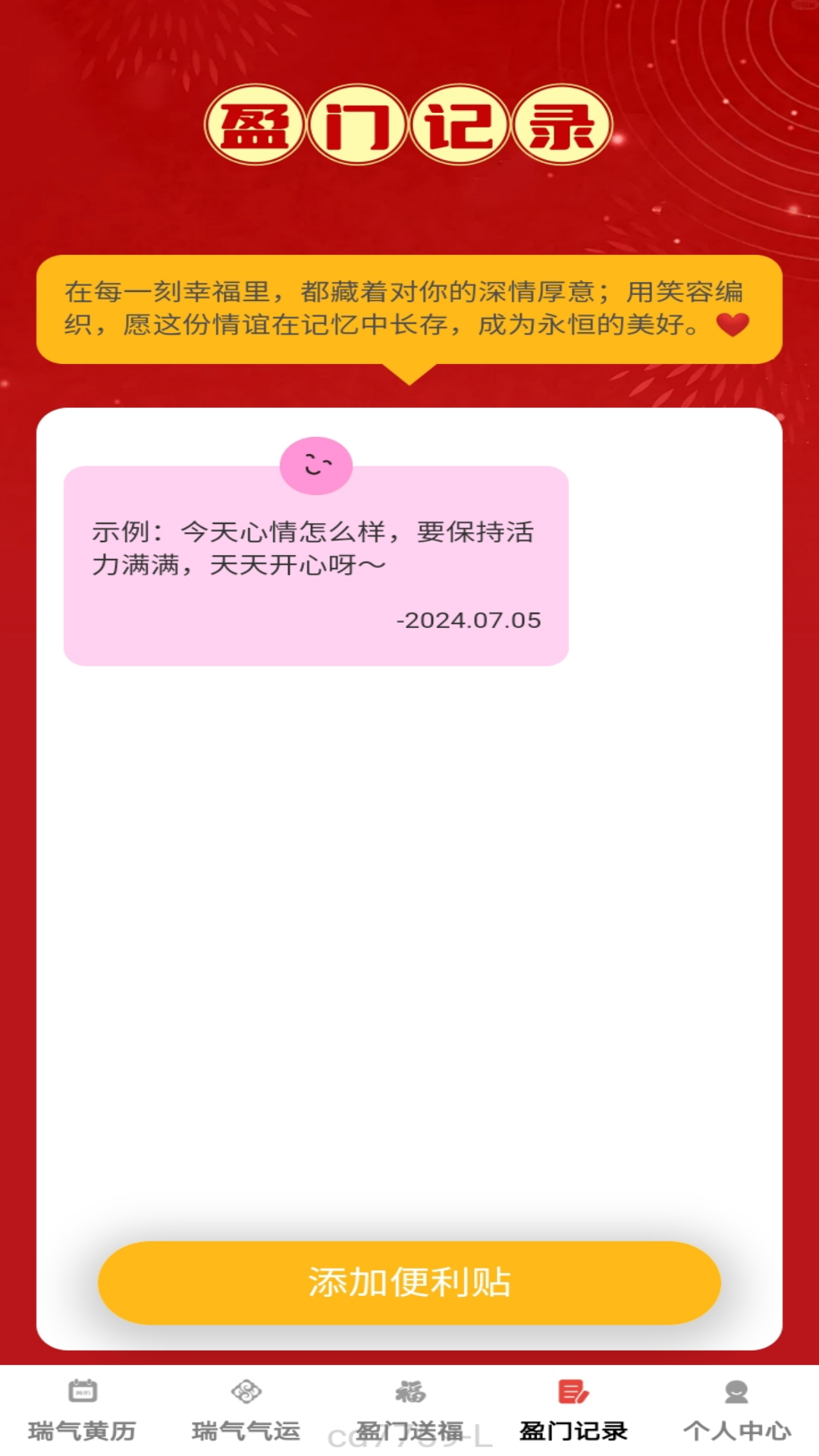Image resolution: width=819 pixels, height=1456 pixels.
Task: Tap the pink smiley face avatar
Action: pyautogui.click(x=315, y=467)
